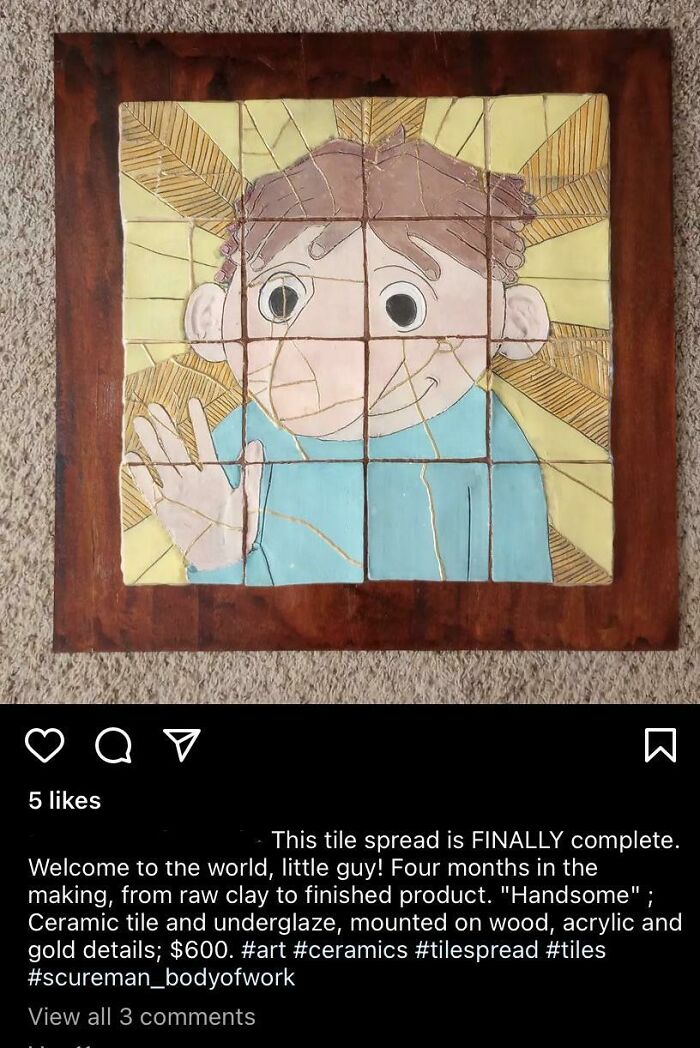Tap the ceramic tile artwork photo
The width and height of the screenshot is (700, 1048).
tap(350, 352)
